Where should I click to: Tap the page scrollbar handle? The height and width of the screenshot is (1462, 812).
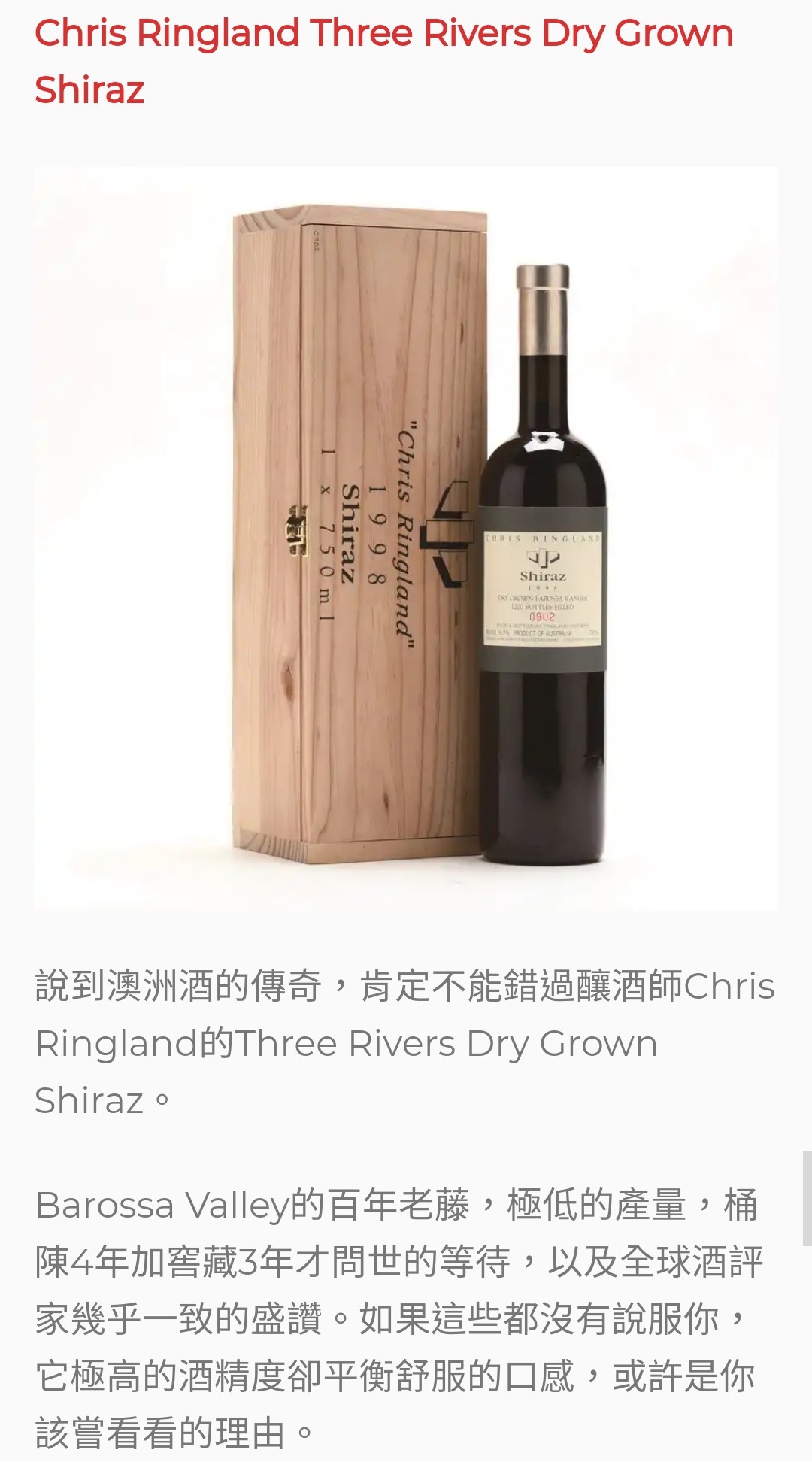[x=807, y=1198]
